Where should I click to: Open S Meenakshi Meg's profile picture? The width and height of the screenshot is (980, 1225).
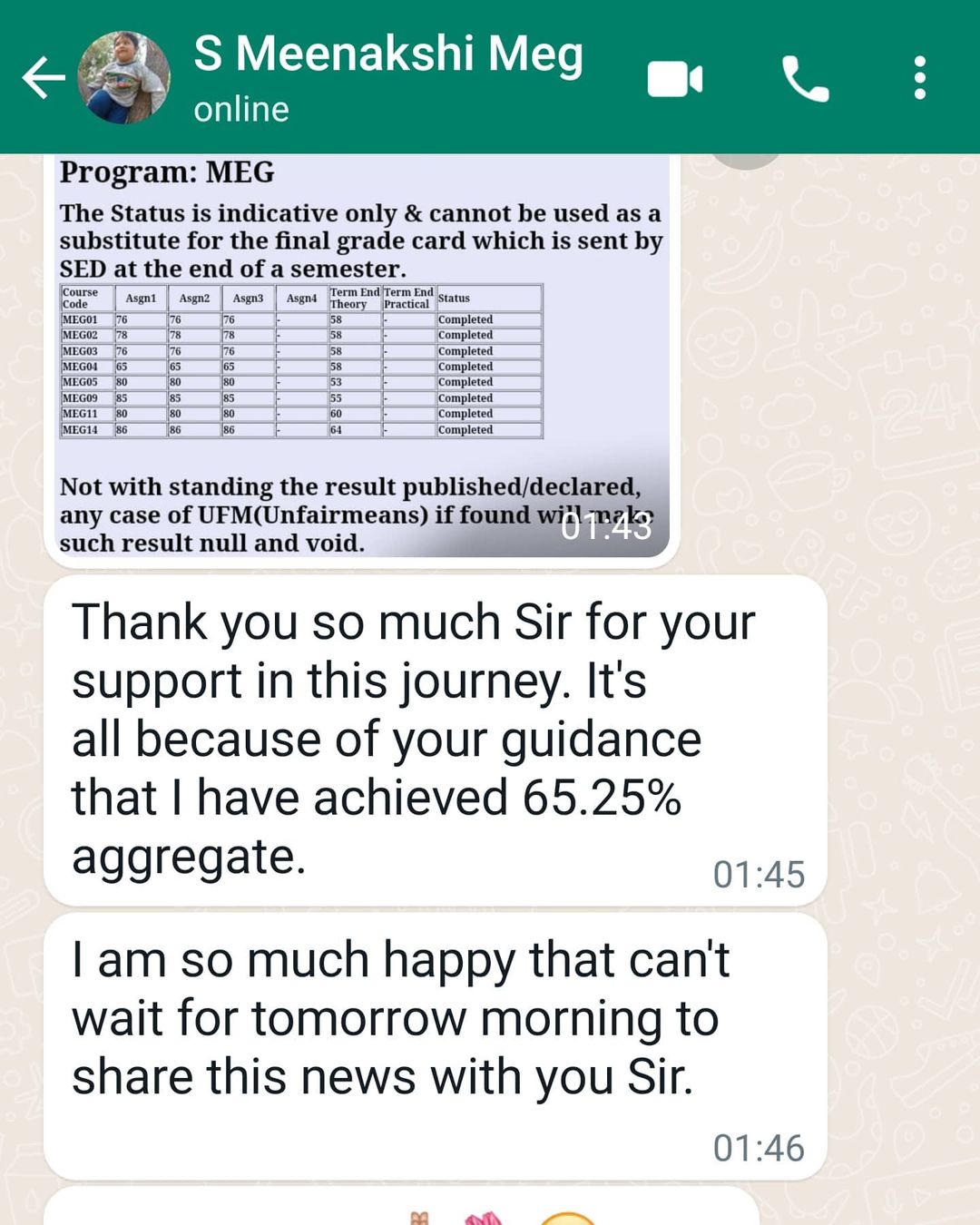point(124,78)
